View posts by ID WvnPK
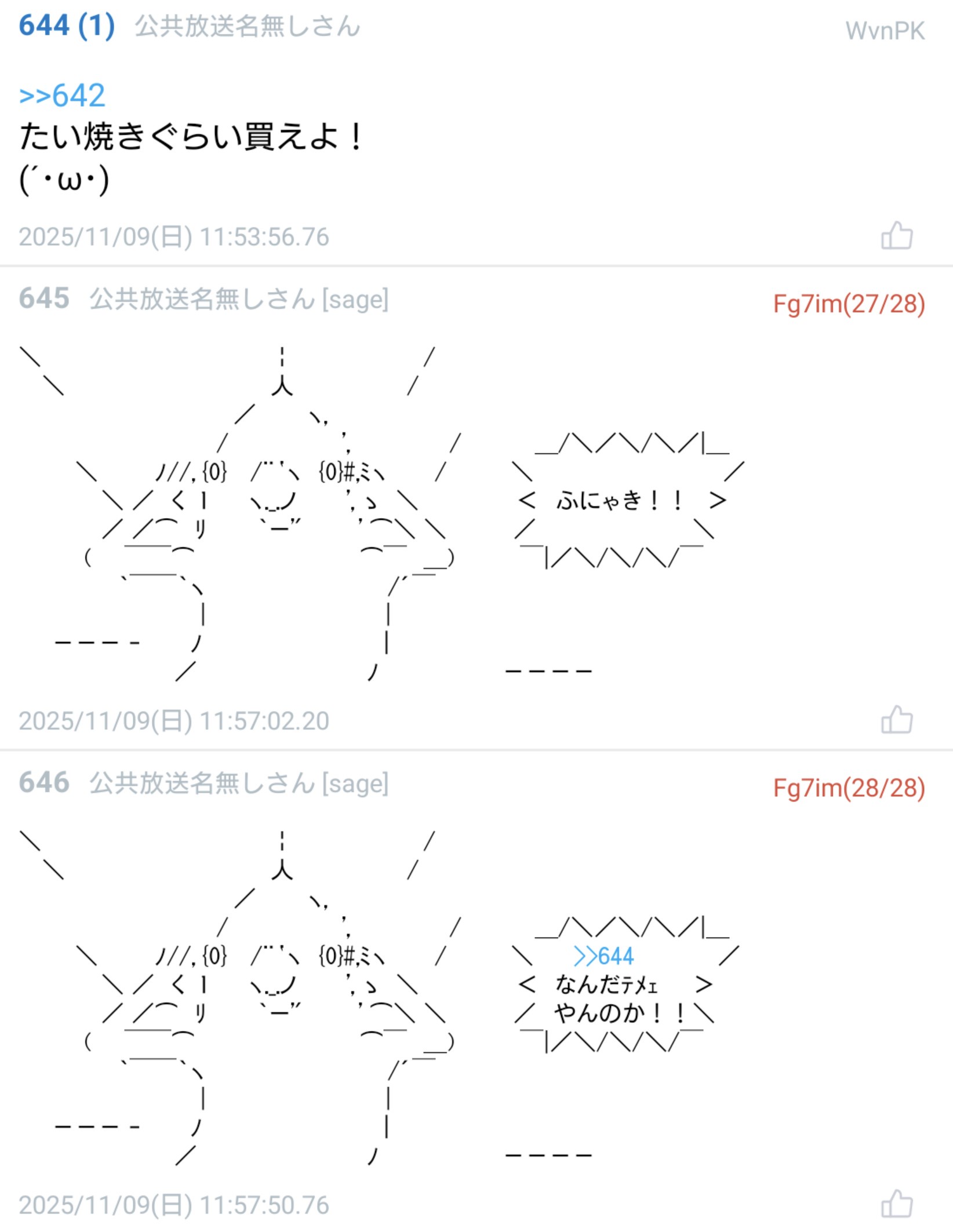Image resolution: width=953 pixels, height=1232 pixels. coord(885,31)
